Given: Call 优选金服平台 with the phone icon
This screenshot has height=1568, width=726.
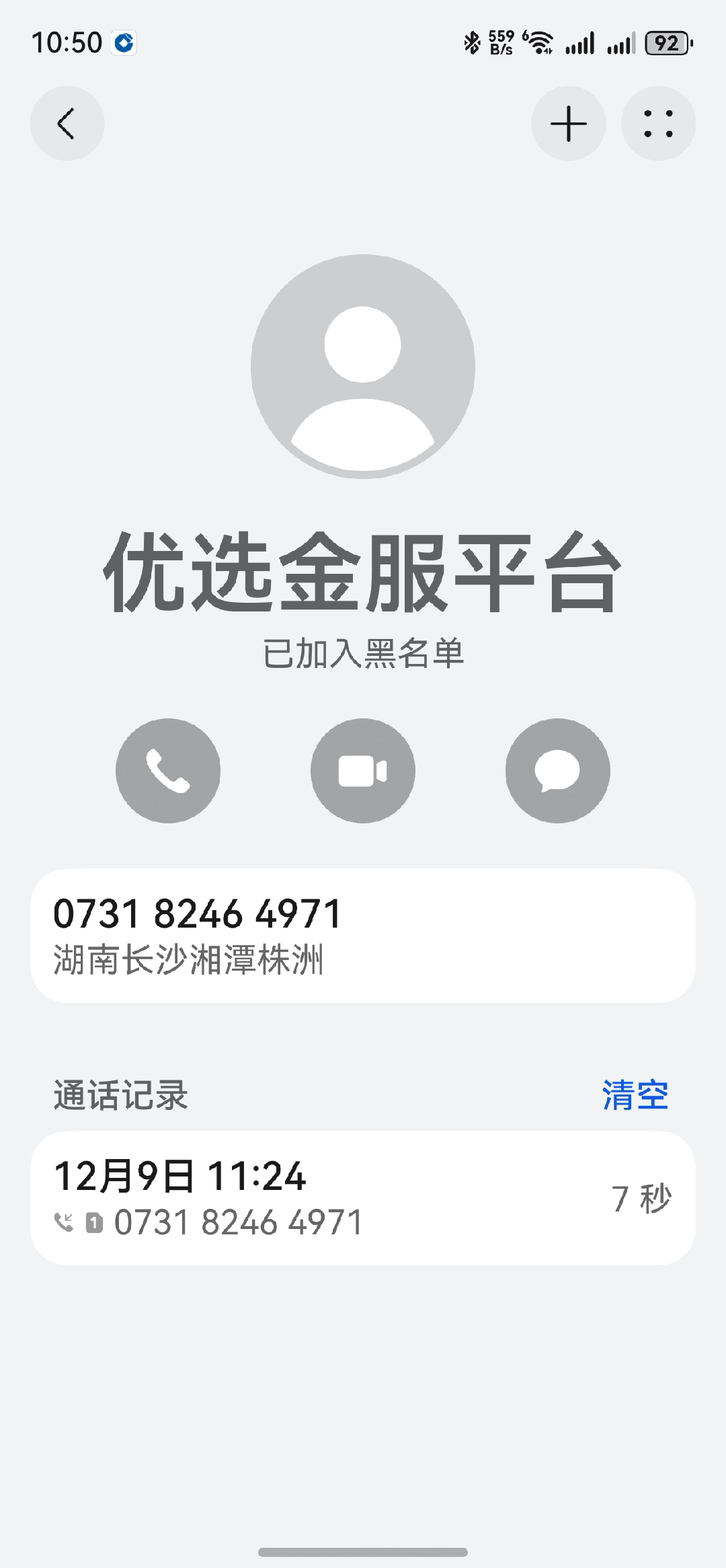Looking at the screenshot, I should [x=168, y=770].
